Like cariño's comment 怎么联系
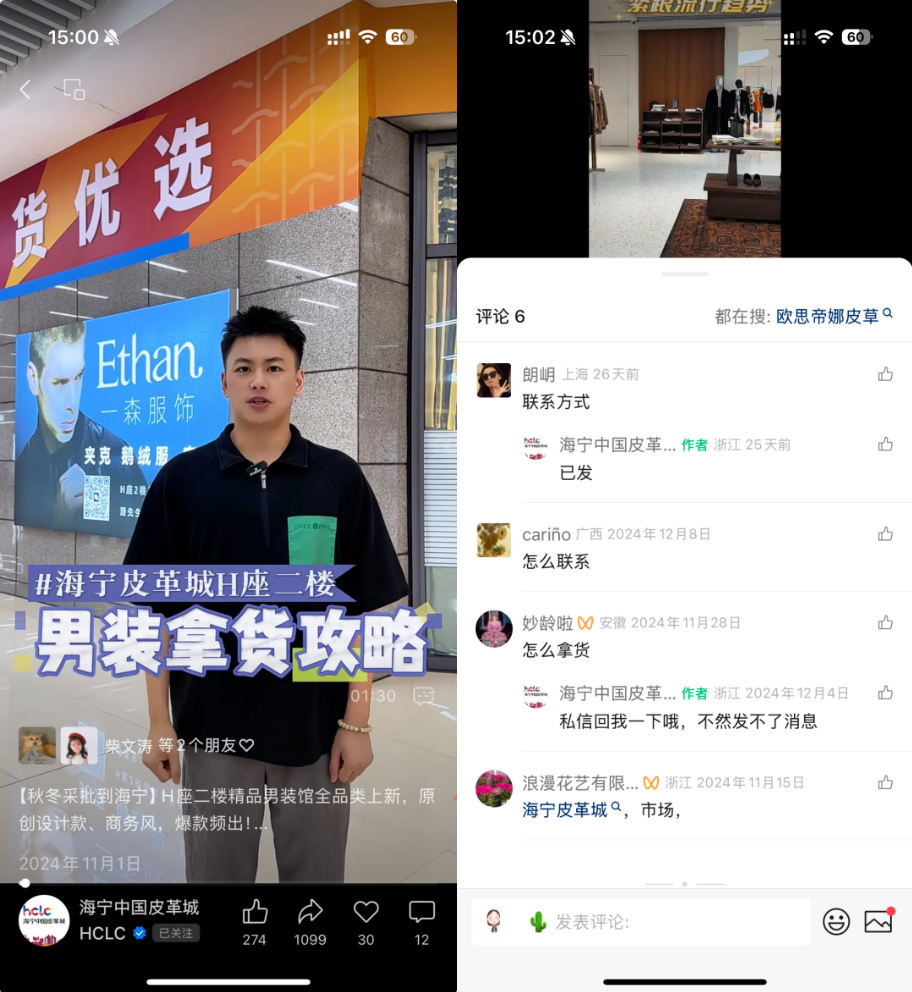This screenshot has width=912, height=992. coord(885,534)
